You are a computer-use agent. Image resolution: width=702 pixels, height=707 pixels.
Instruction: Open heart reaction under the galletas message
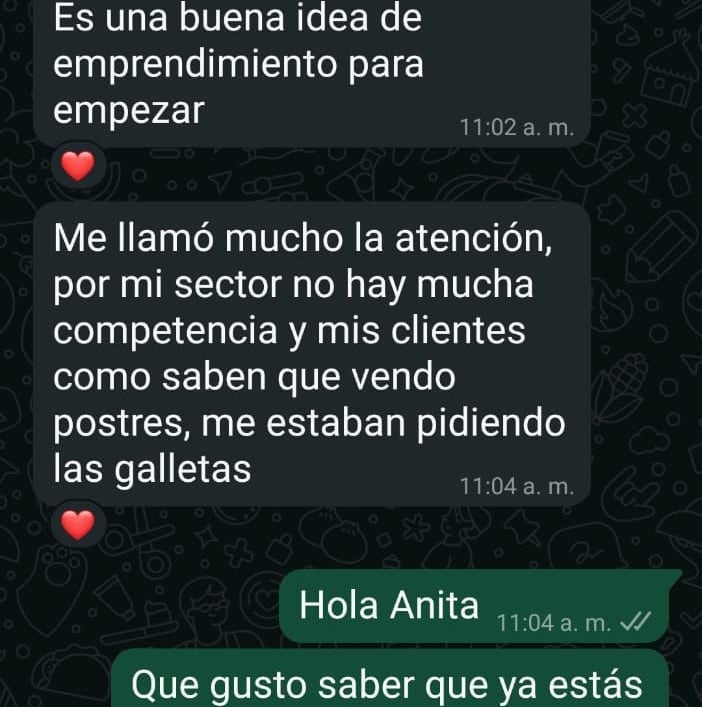click(x=77, y=523)
